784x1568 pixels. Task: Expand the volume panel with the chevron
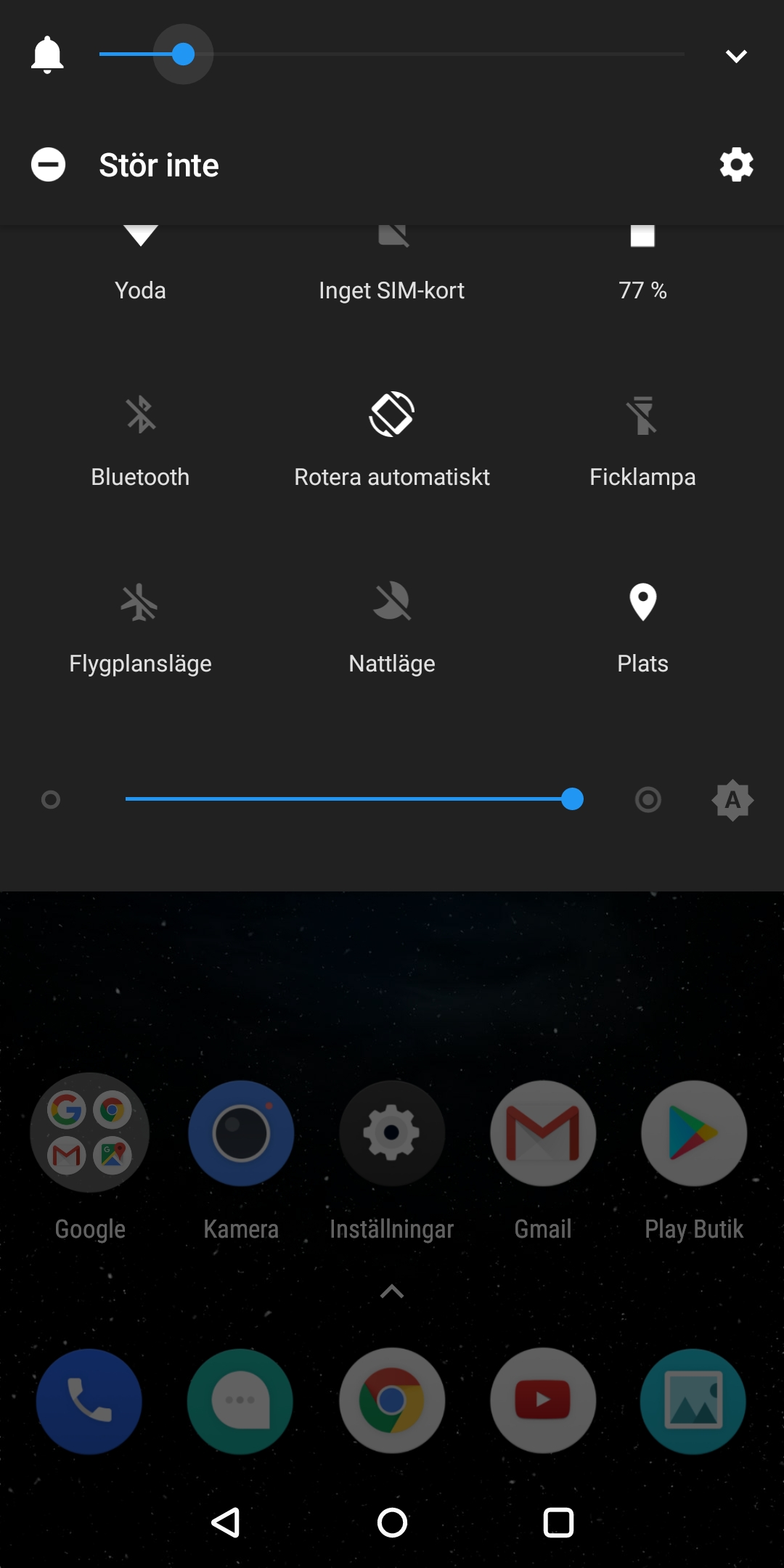(x=736, y=56)
